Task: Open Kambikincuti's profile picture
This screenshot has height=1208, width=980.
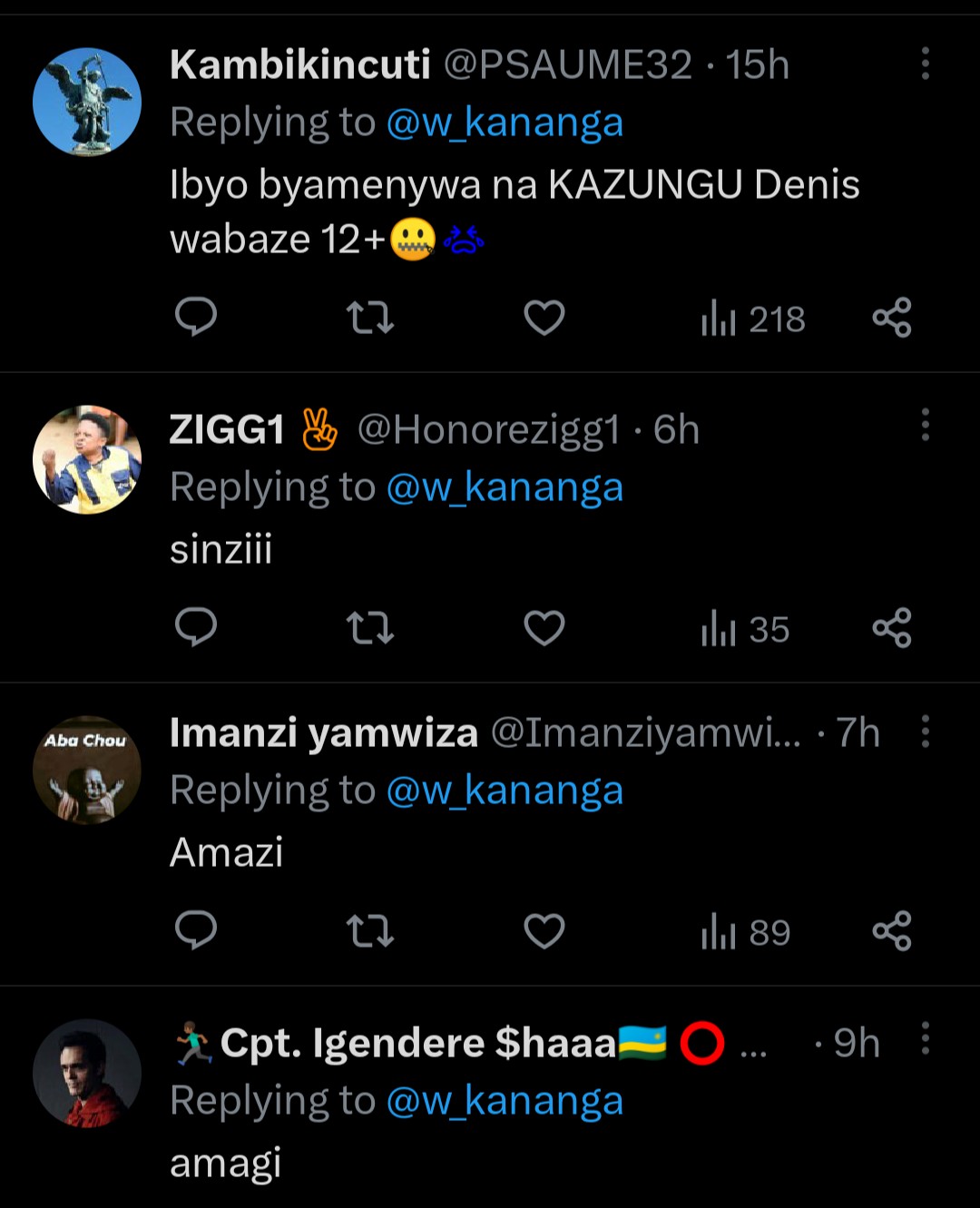Action: click(x=87, y=102)
